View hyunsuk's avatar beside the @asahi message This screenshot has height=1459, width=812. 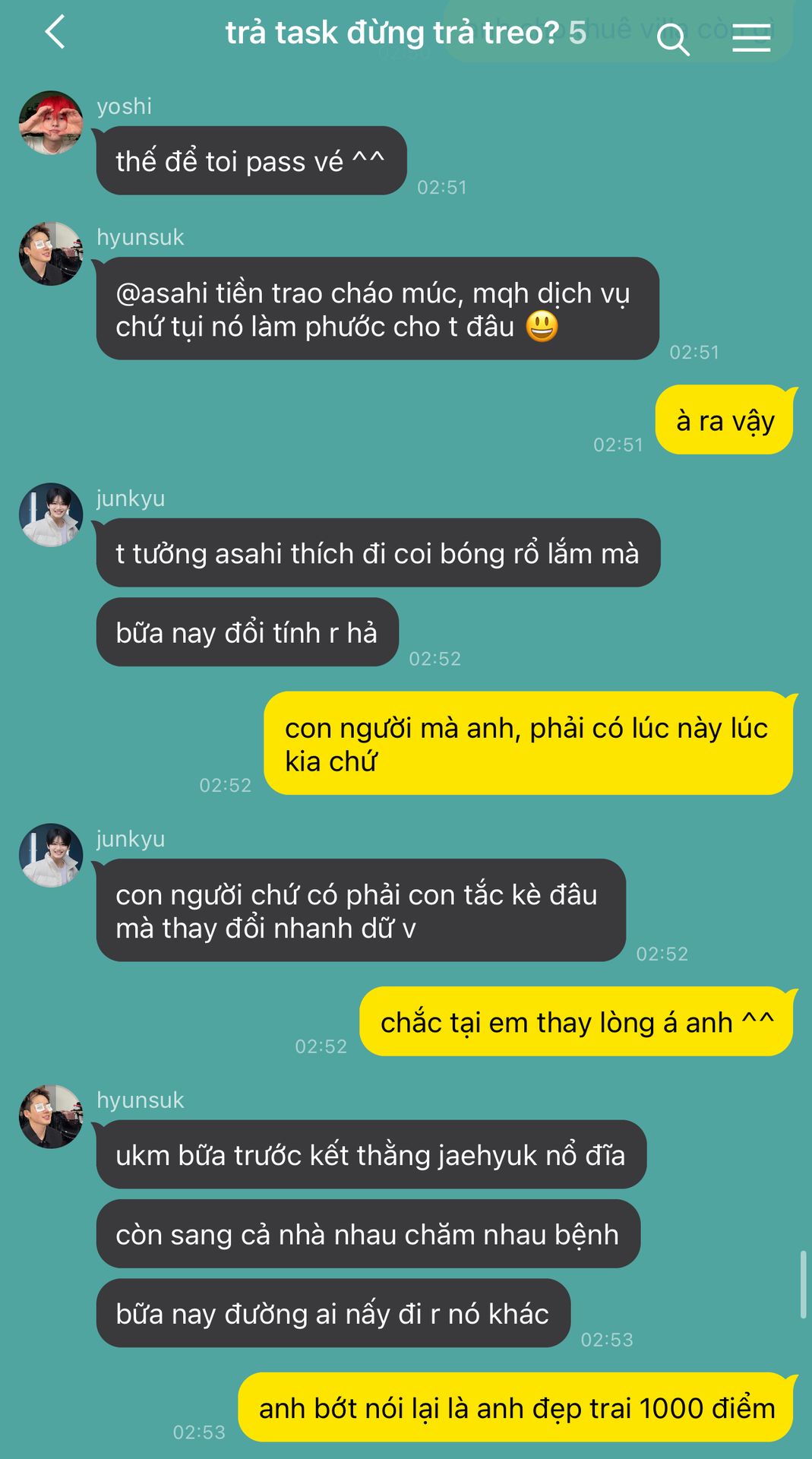(x=51, y=254)
